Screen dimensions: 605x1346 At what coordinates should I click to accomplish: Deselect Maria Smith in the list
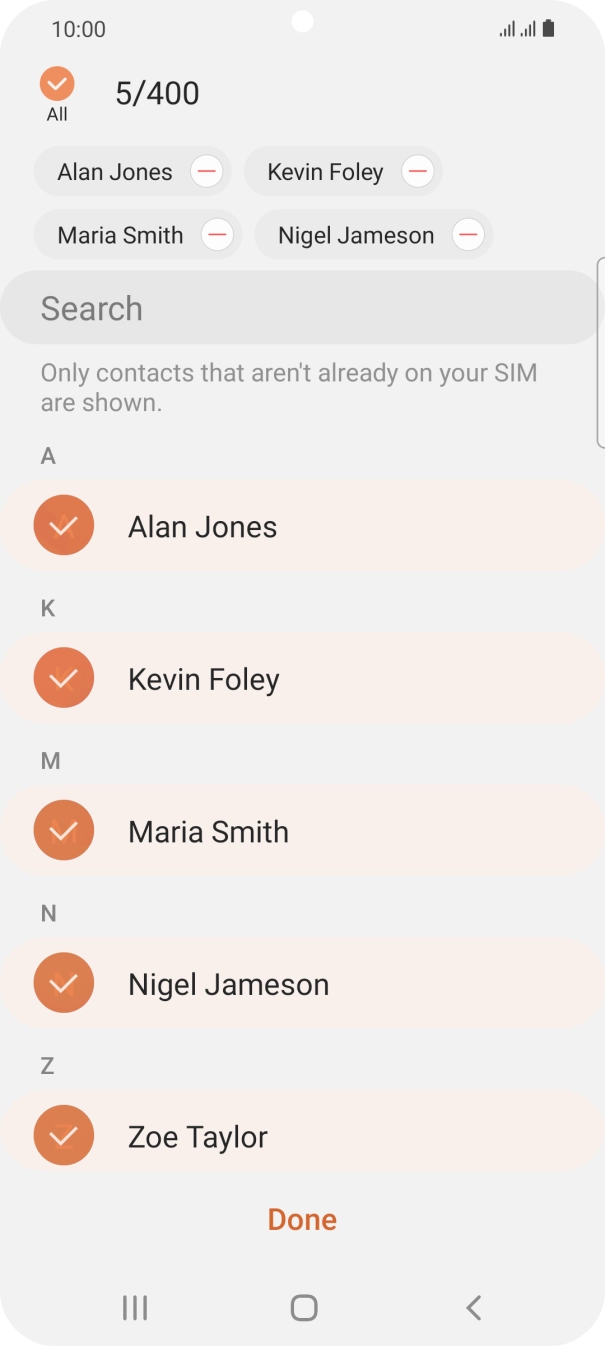pyautogui.click(x=302, y=831)
